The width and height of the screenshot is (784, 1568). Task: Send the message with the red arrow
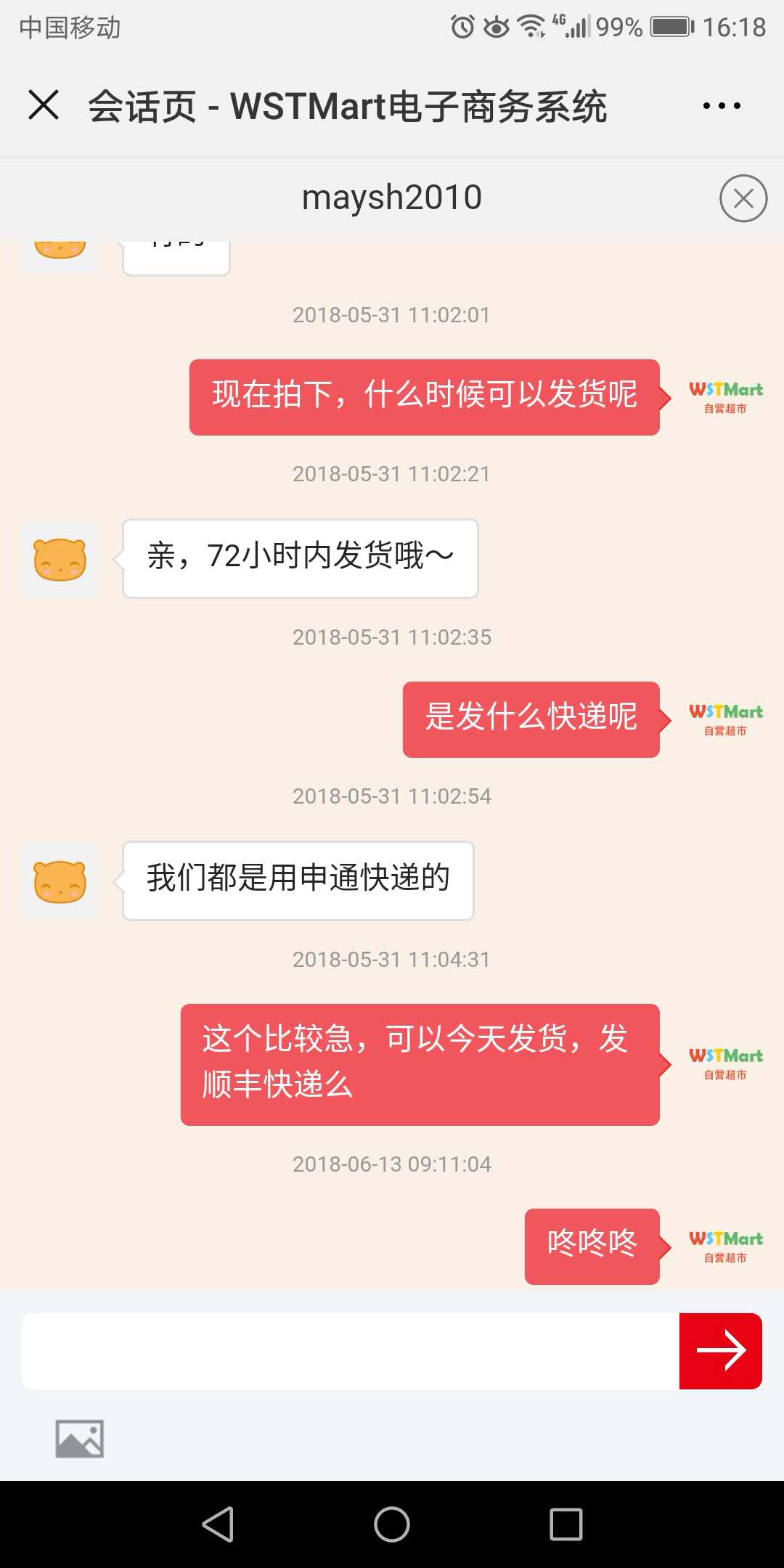[x=720, y=1351]
